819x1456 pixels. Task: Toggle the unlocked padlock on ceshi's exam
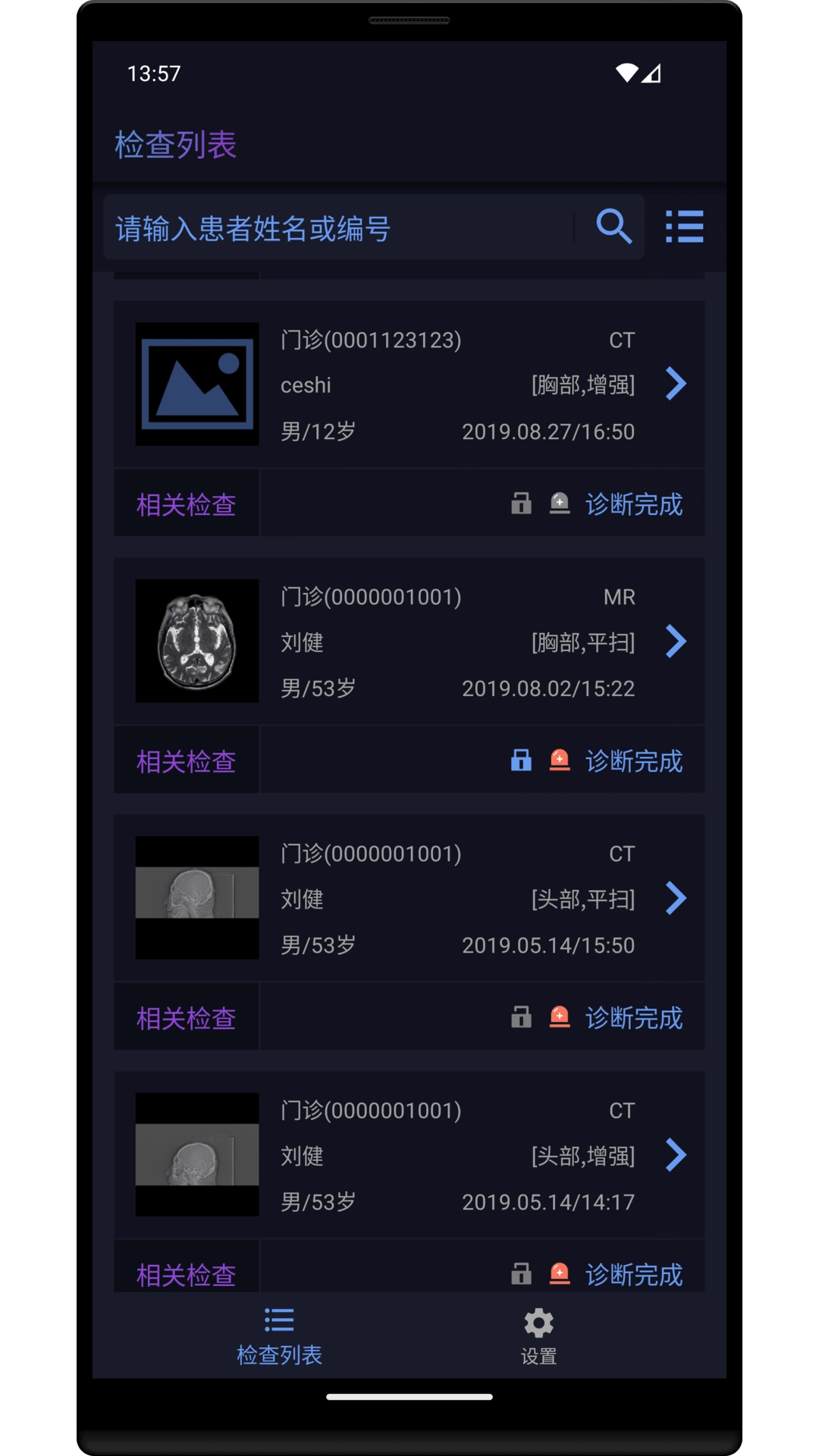(522, 503)
